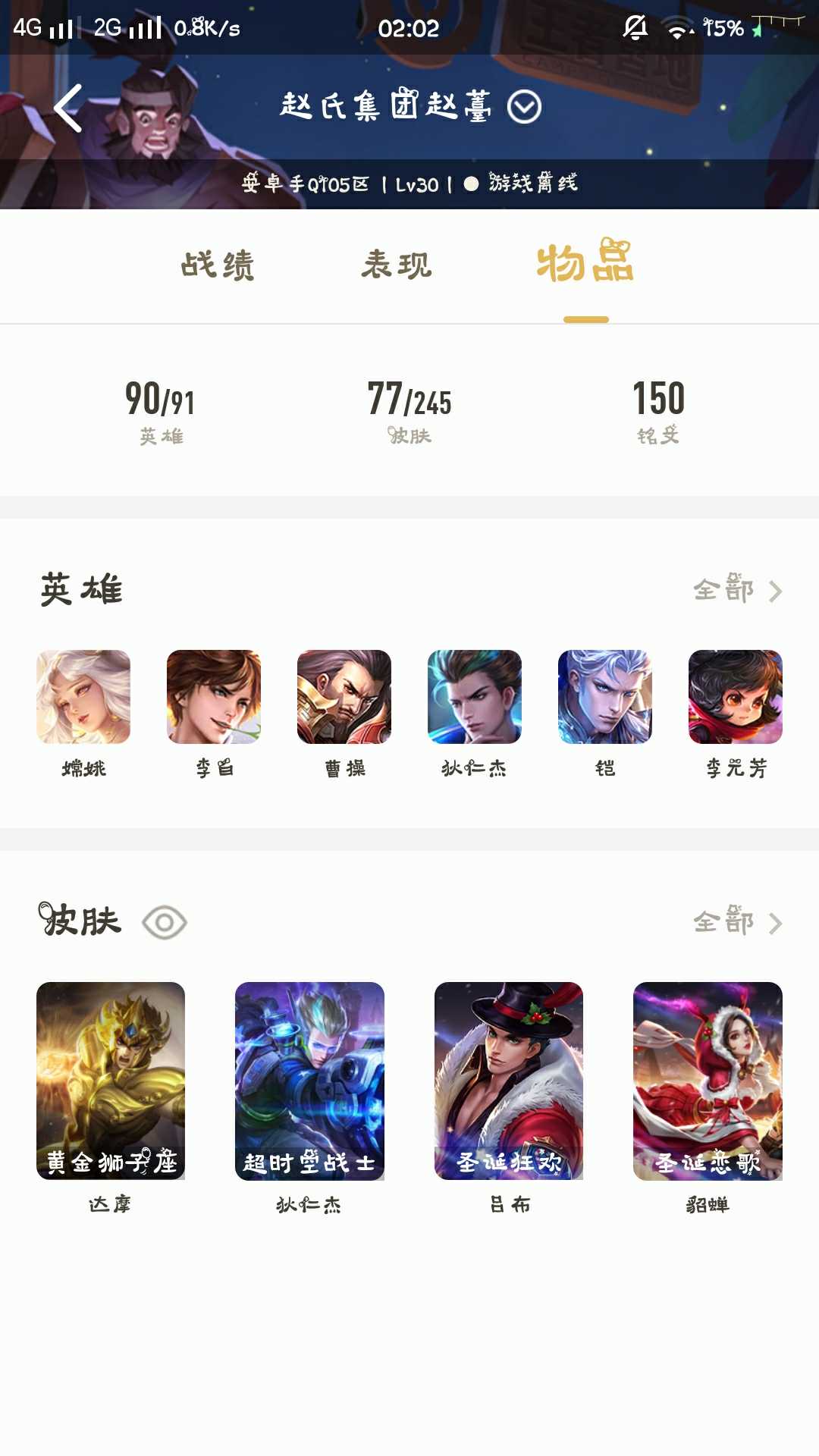Screen dimensions: 819x1456
Task: Go back using the top-left arrow
Action: pyautogui.click(x=68, y=108)
